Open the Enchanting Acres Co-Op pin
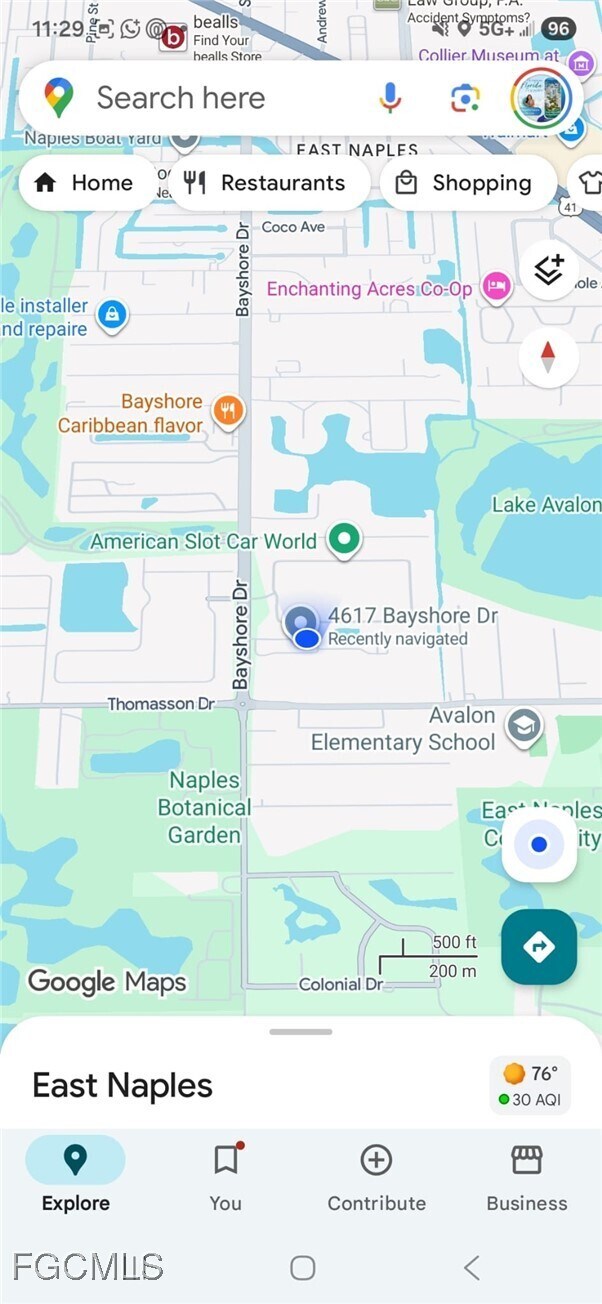Viewport: 602px width, 1304px height. [x=496, y=289]
